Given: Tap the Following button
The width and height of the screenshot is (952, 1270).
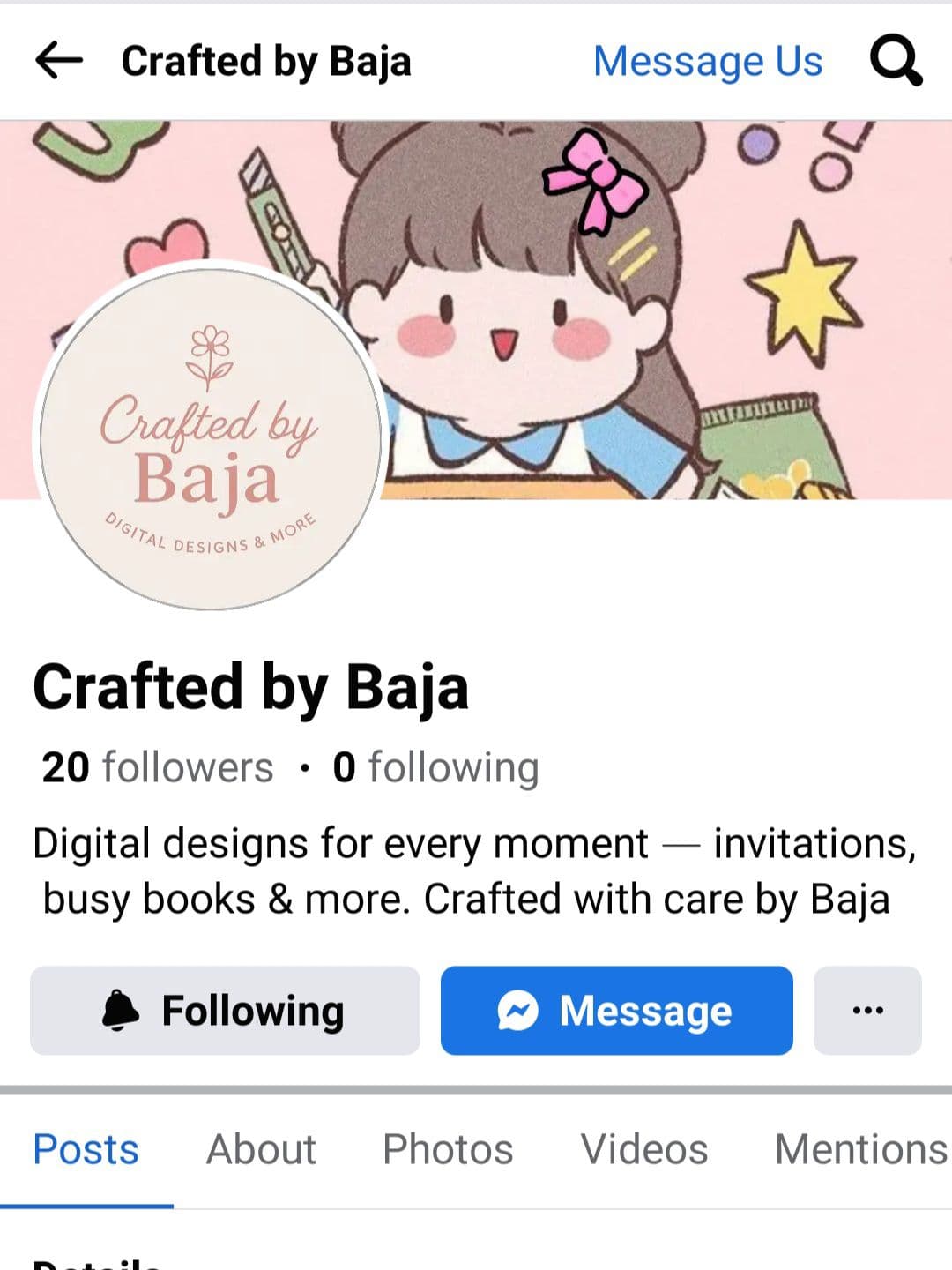Looking at the screenshot, I should (225, 1011).
